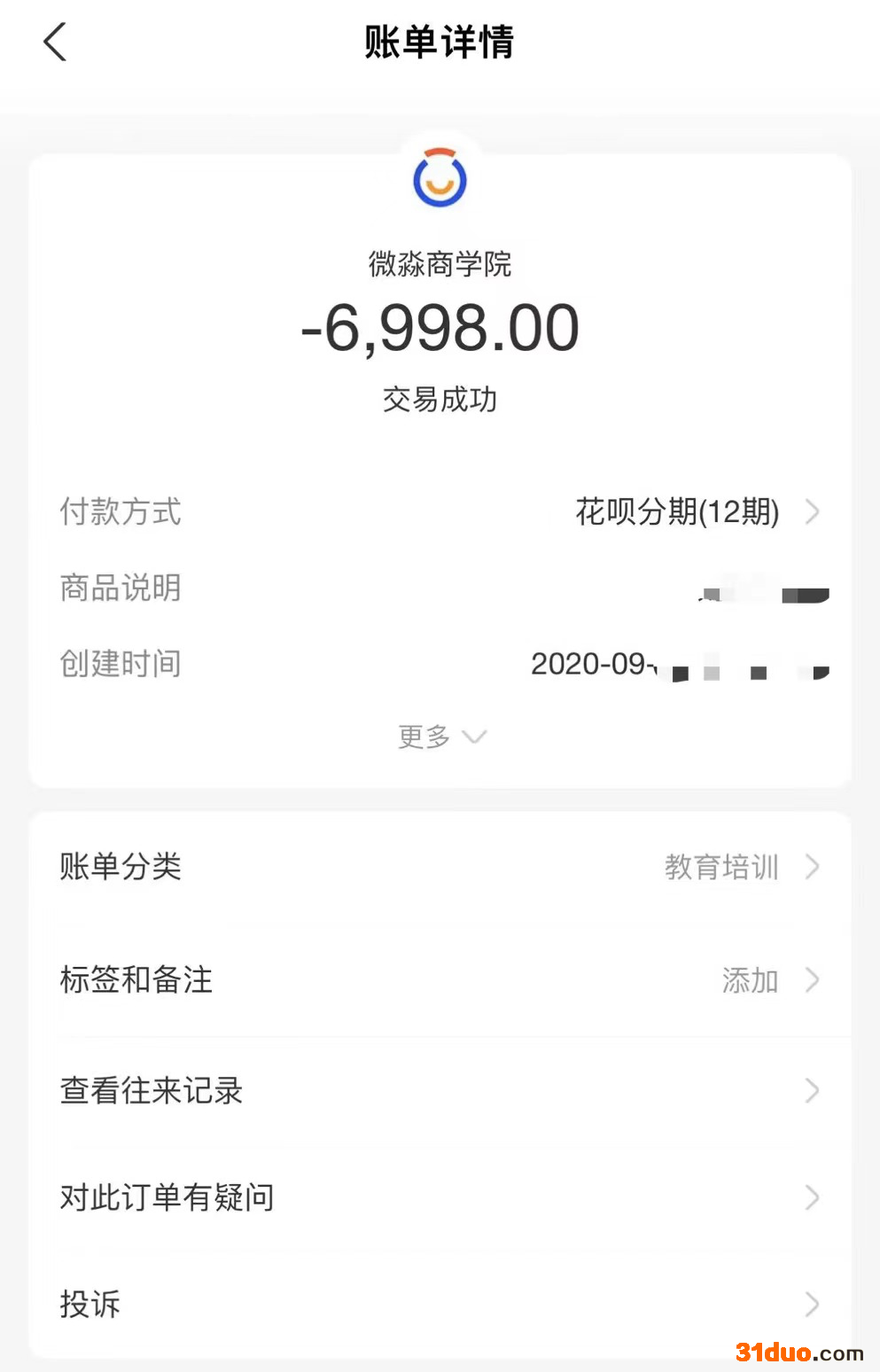The height and width of the screenshot is (1372, 880).
Task: Open the 投诉 row
Action: [440, 1304]
